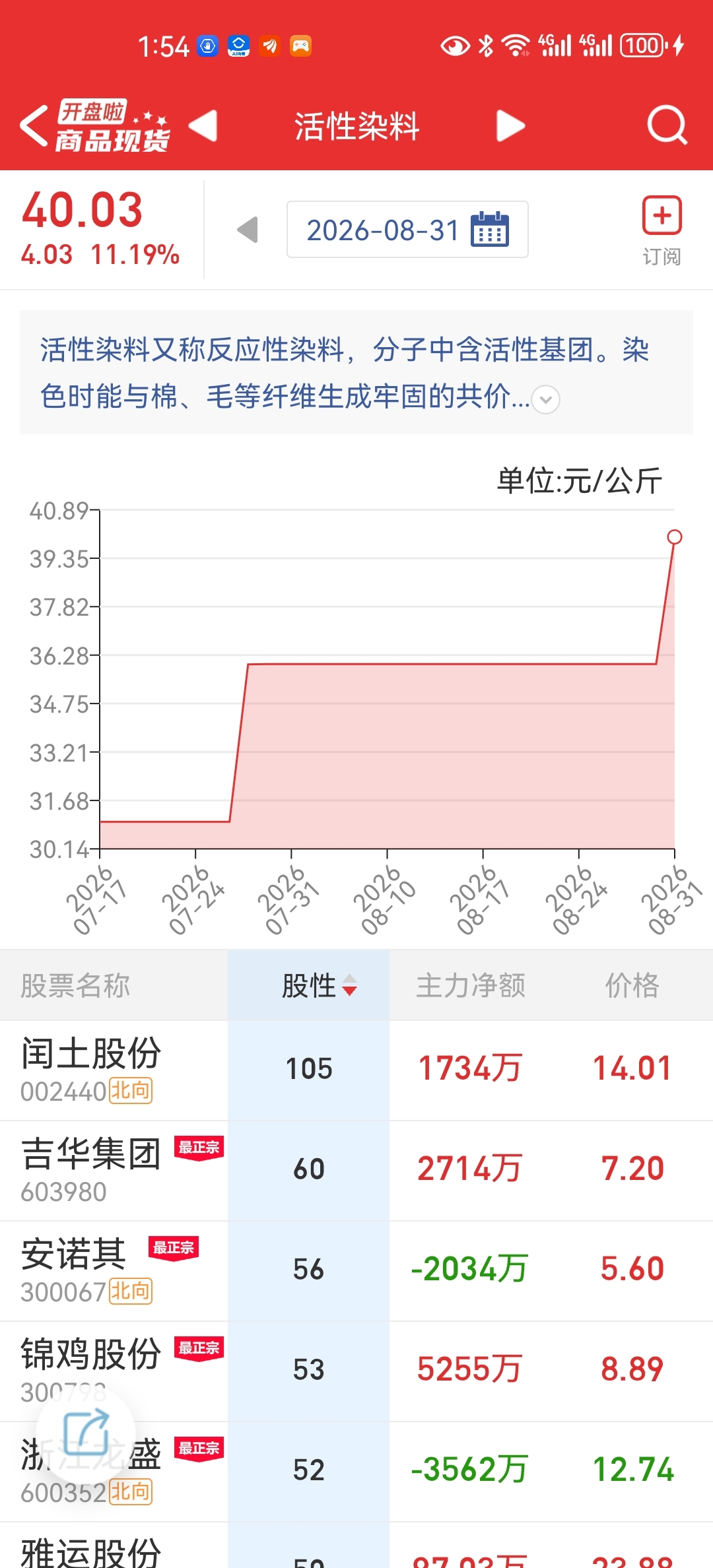713x1568 pixels.
Task: Sort stocks by 价格
Action: pos(632,985)
